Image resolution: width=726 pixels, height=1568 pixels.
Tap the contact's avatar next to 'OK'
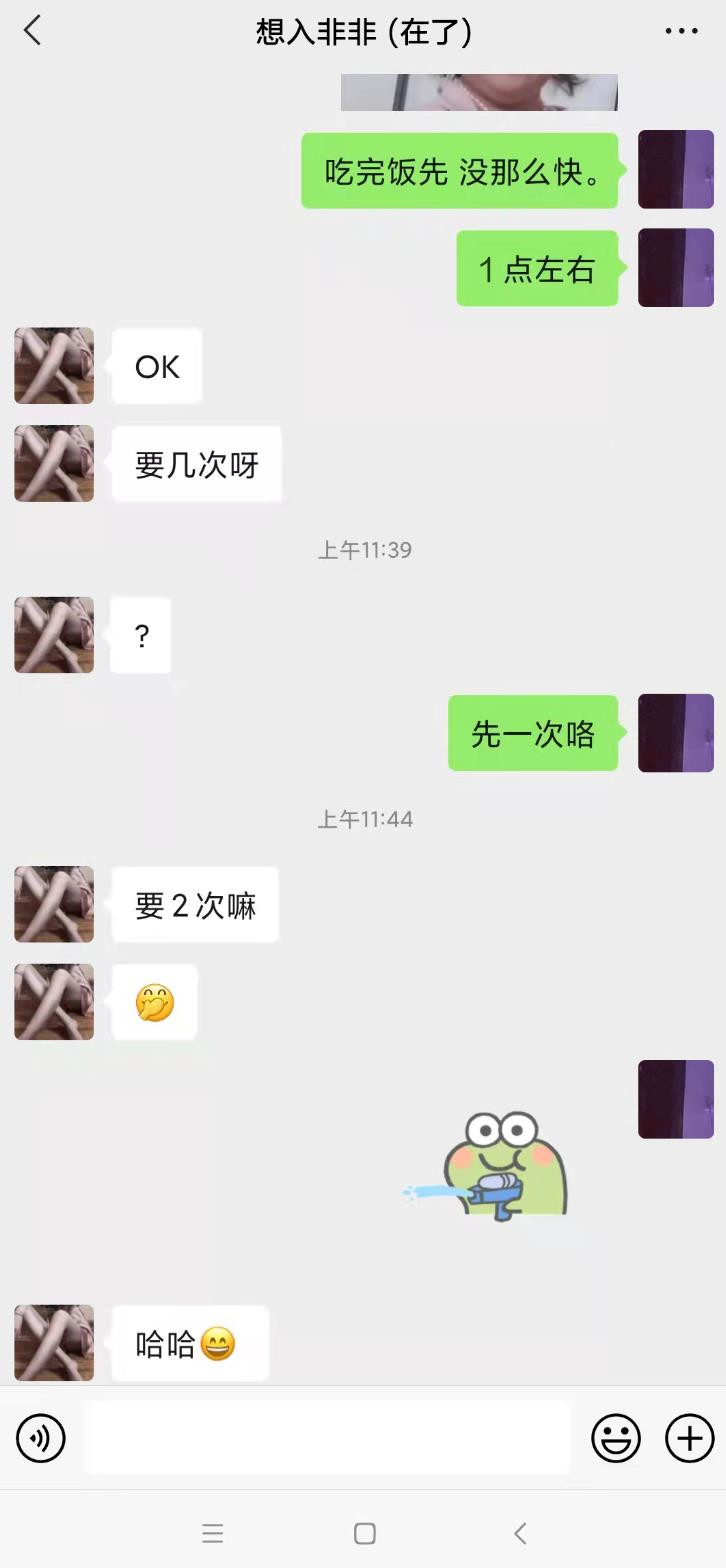click(x=53, y=366)
